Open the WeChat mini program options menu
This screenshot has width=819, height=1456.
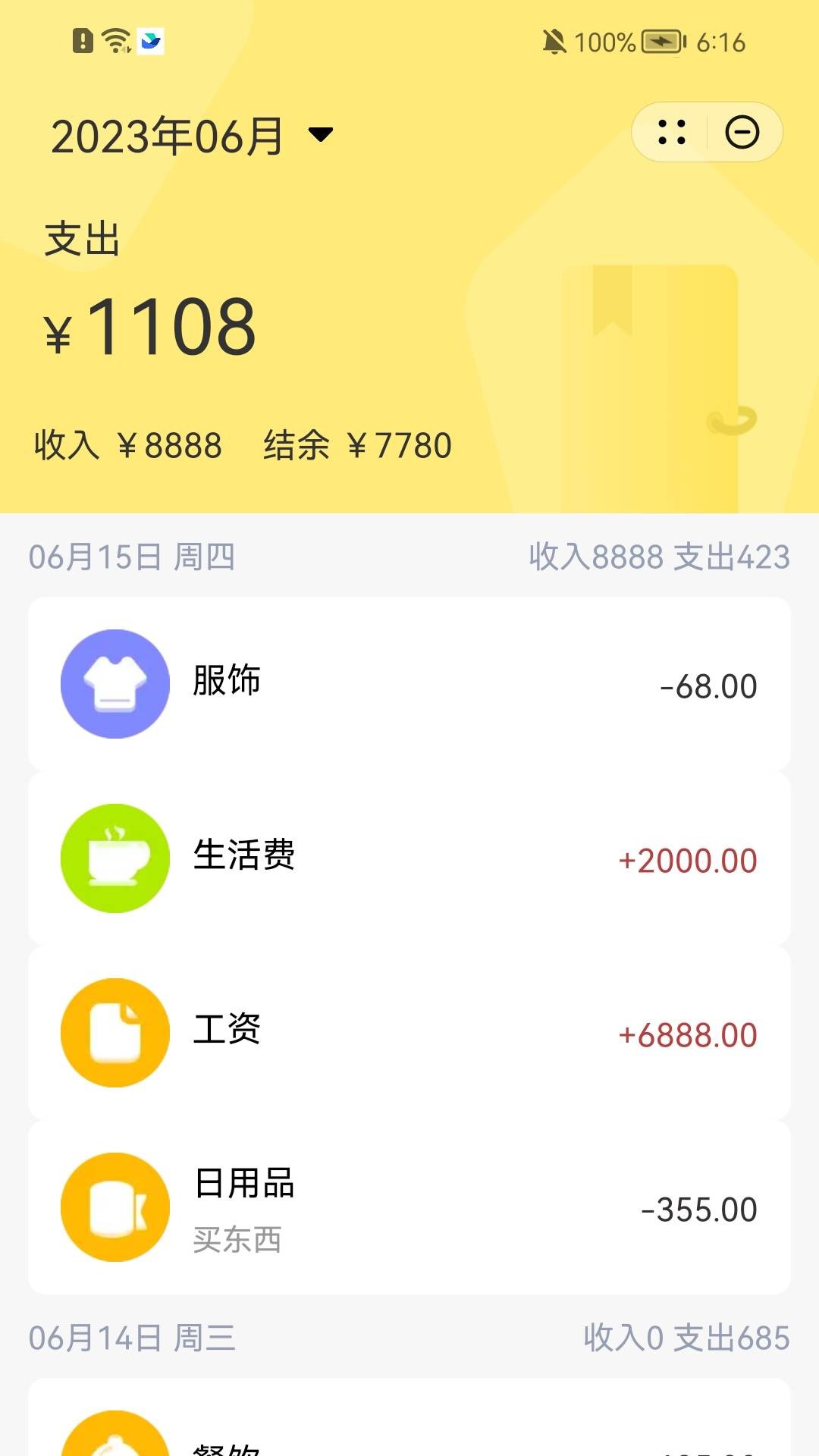point(670,133)
